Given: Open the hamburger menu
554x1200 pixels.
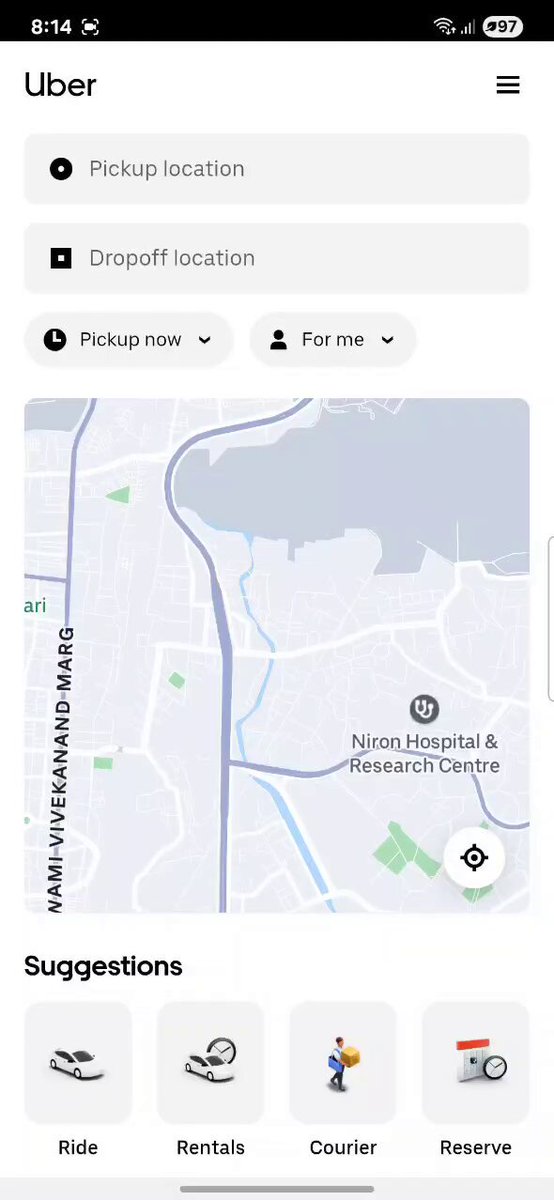Looking at the screenshot, I should tap(508, 85).
